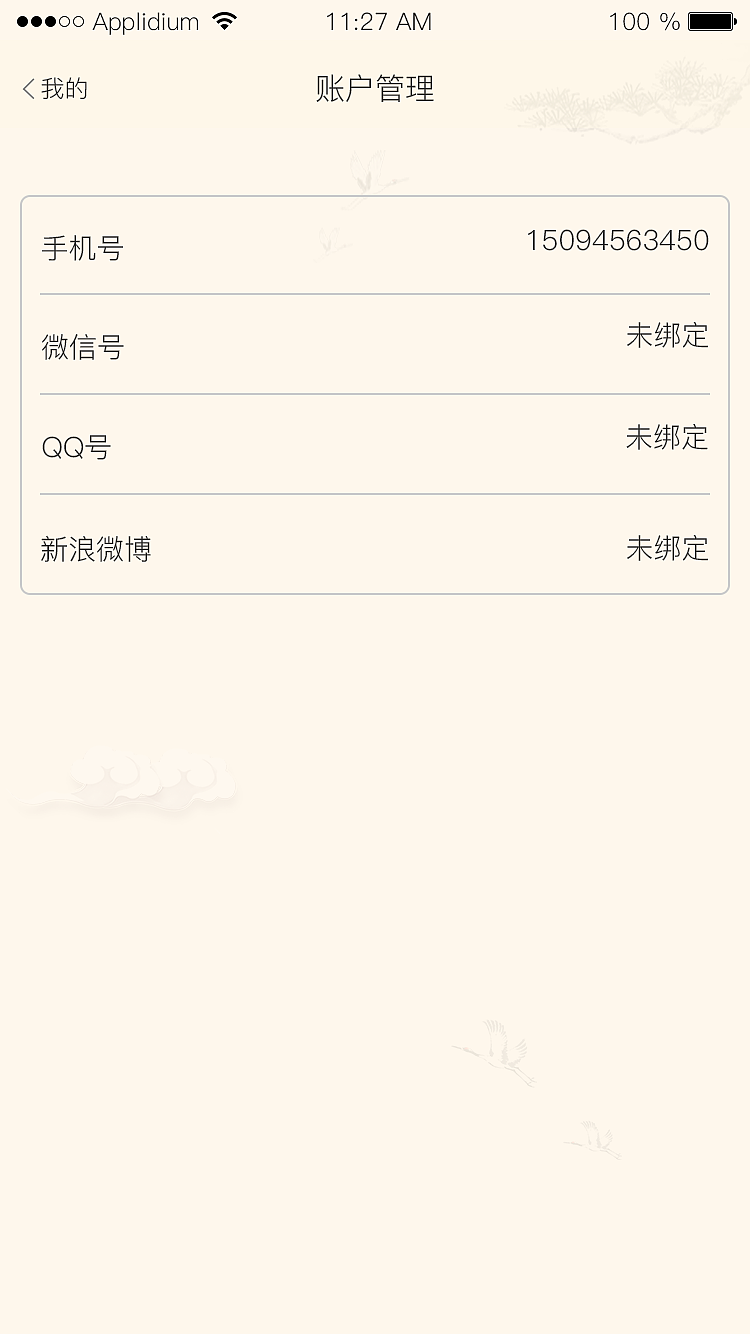This screenshot has height=1334, width=750.
Task: Tap the battery icon in the status bar
Action: pos(712,21)
